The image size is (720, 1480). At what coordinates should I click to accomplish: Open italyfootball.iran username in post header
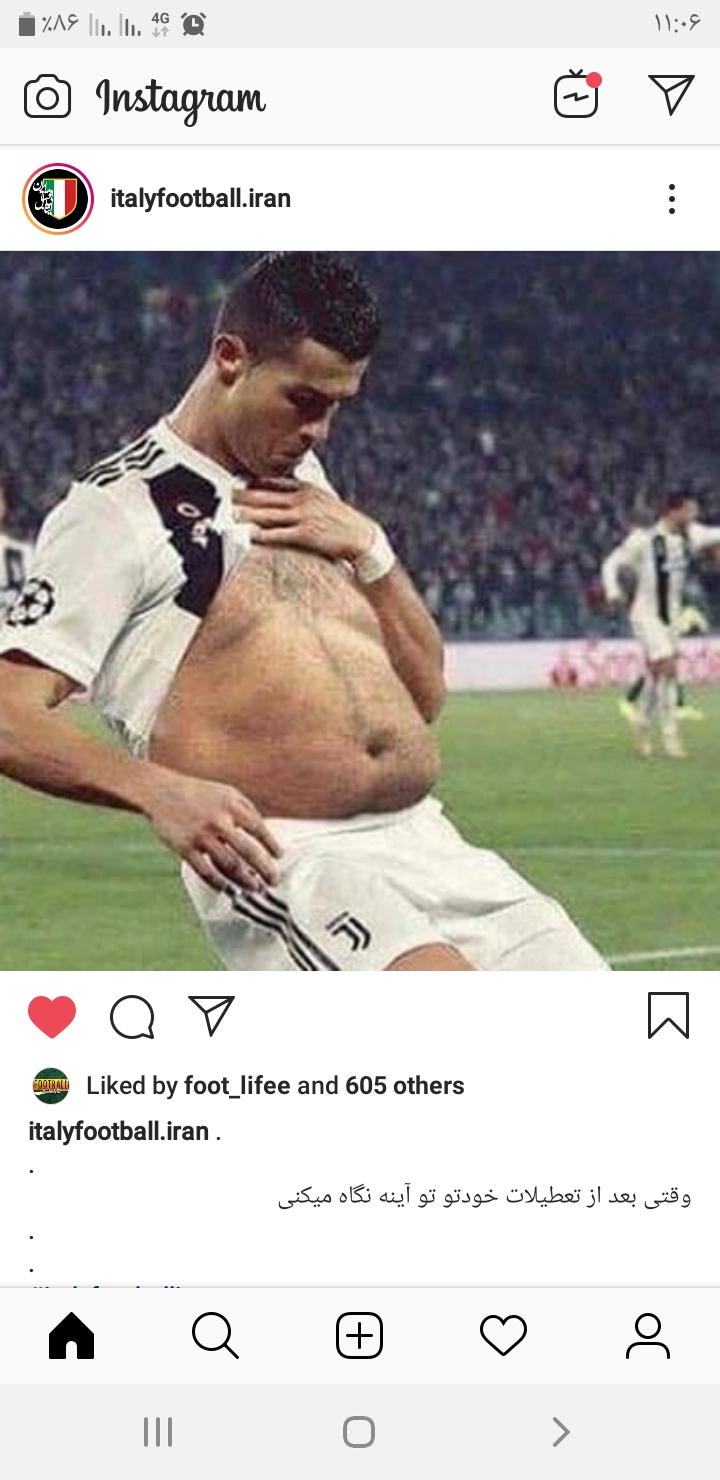(x=200, y=198)
